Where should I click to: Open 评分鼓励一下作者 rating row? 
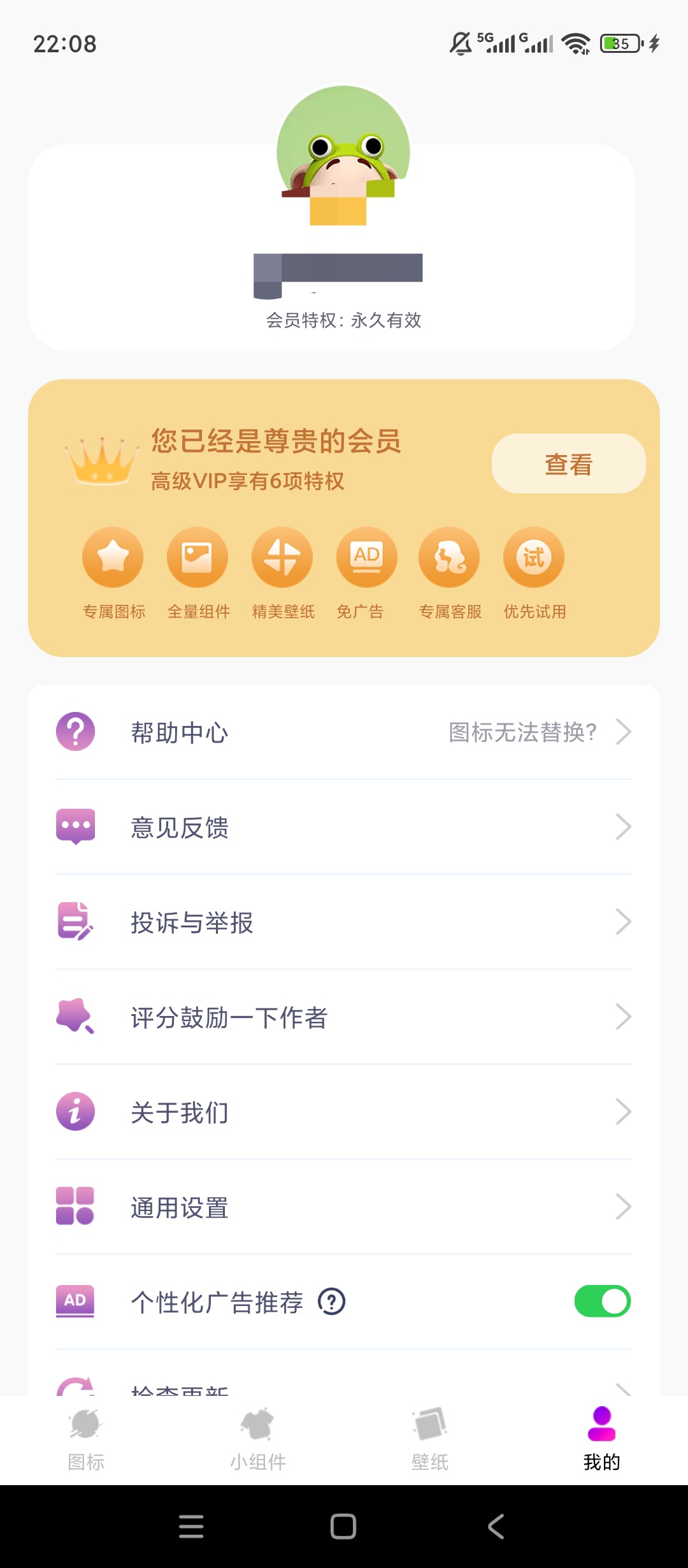(x=344, y=1017)
